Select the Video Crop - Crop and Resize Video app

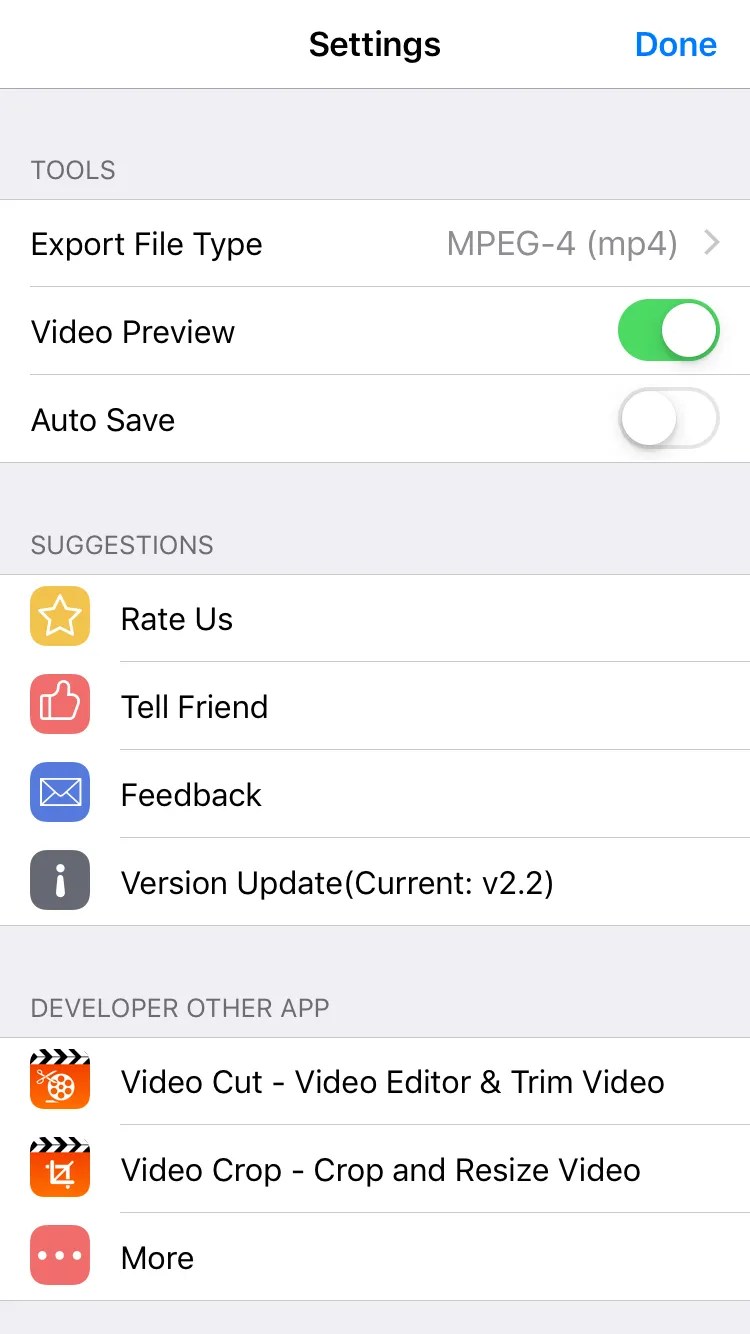click(380, 1169)
